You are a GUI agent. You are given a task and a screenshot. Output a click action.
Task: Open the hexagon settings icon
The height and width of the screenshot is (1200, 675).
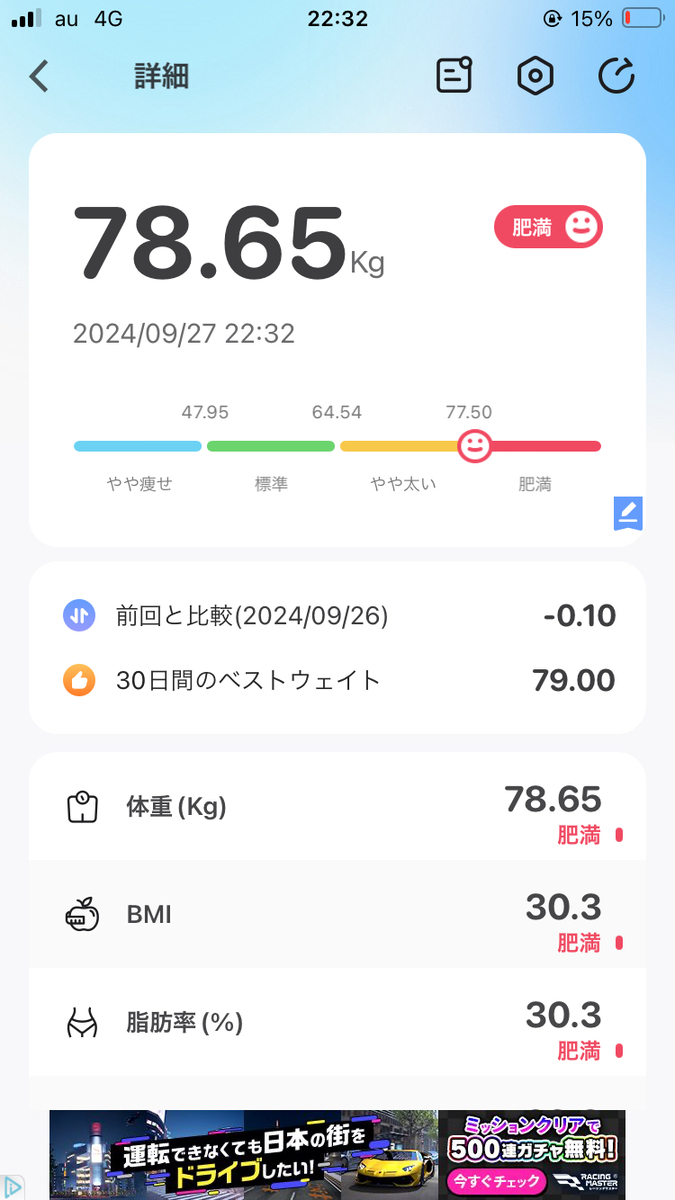(535, 76)
